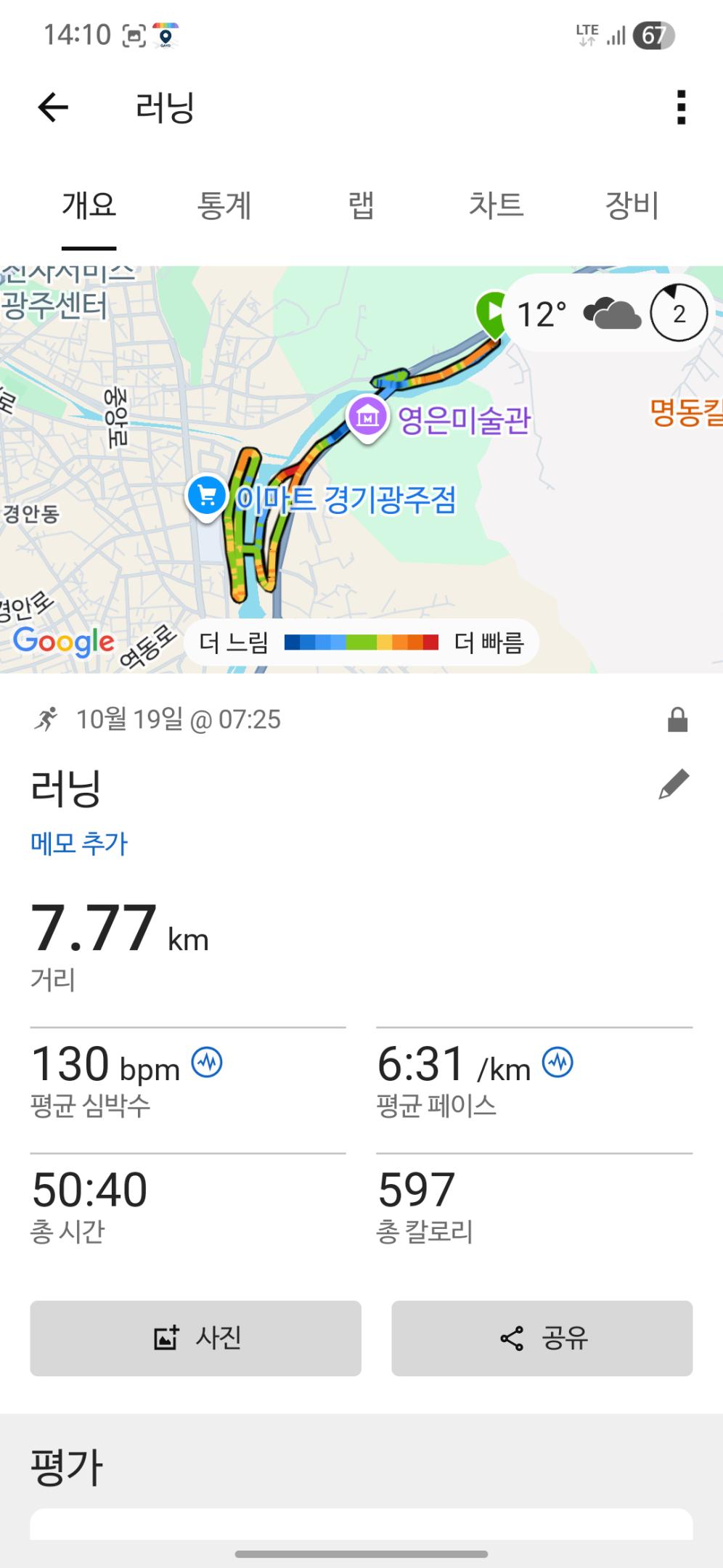Switch to the 랩 tab
This screenshot has width=723, height=1568.
tap(361, 205)
